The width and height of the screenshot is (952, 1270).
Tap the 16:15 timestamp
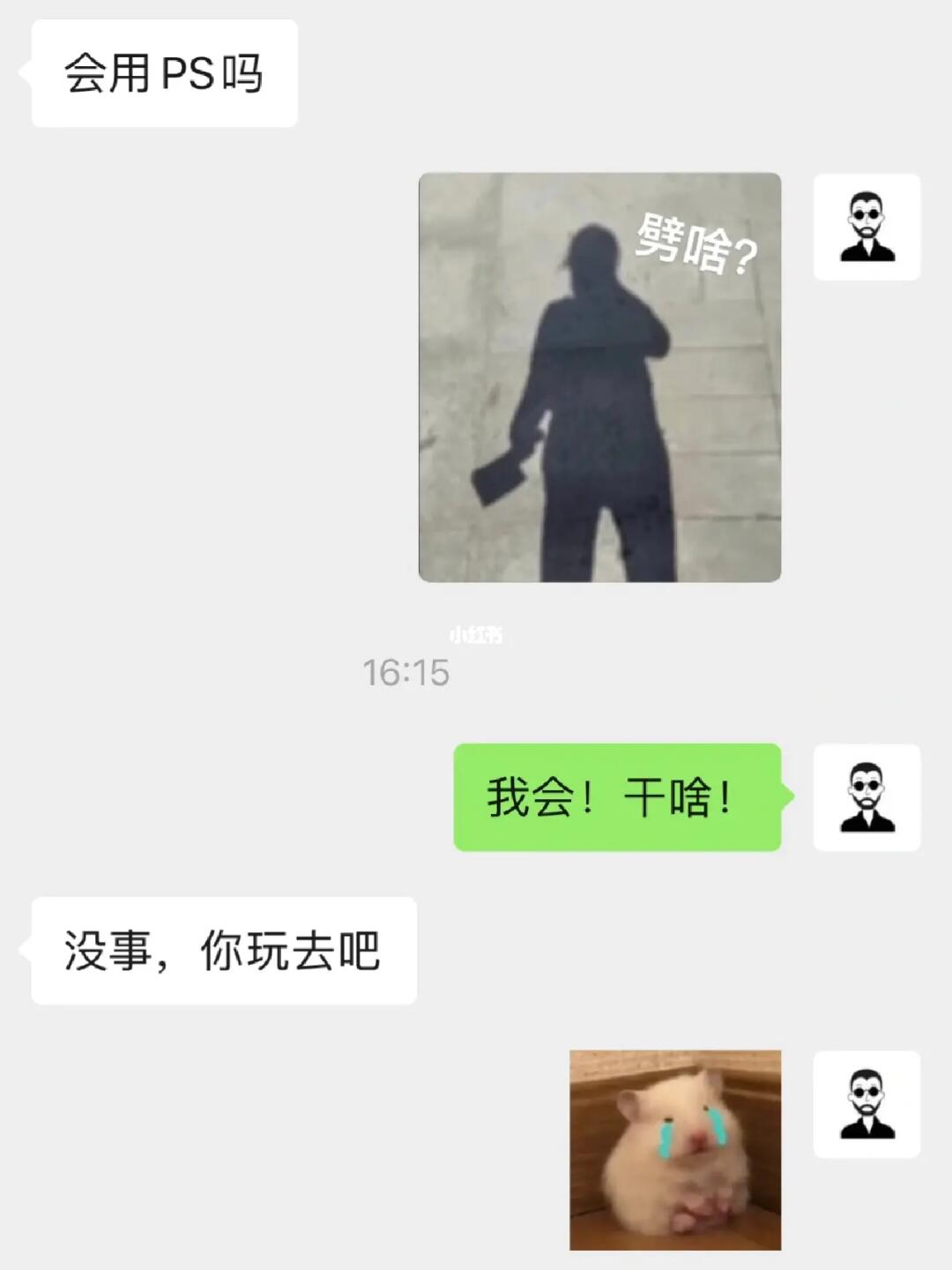coord(405,673)
